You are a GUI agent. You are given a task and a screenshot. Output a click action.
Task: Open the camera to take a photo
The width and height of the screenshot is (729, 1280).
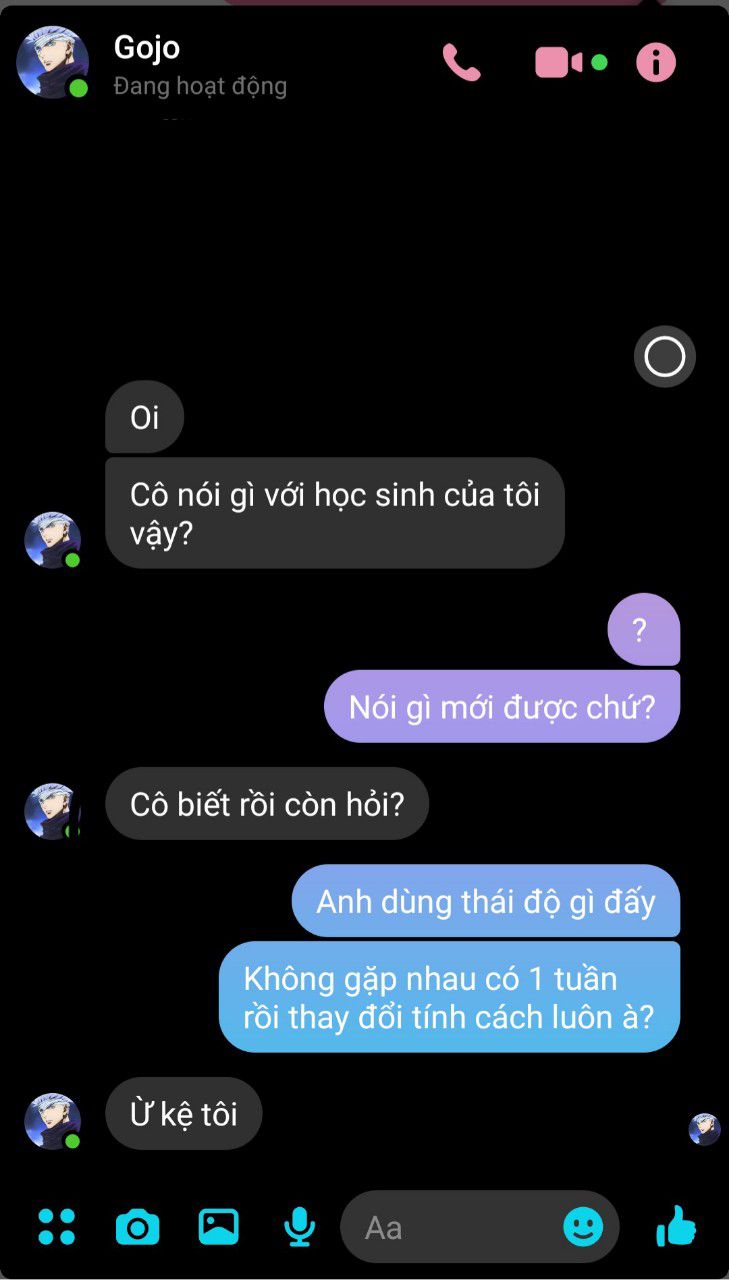point(138,1226)
